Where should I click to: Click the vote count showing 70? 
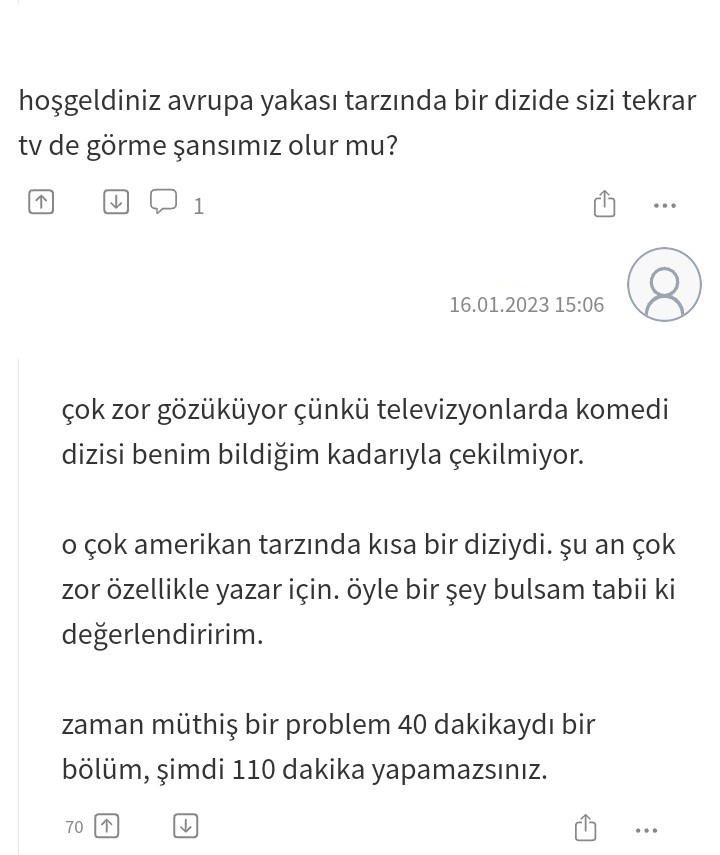pos(73,827)
